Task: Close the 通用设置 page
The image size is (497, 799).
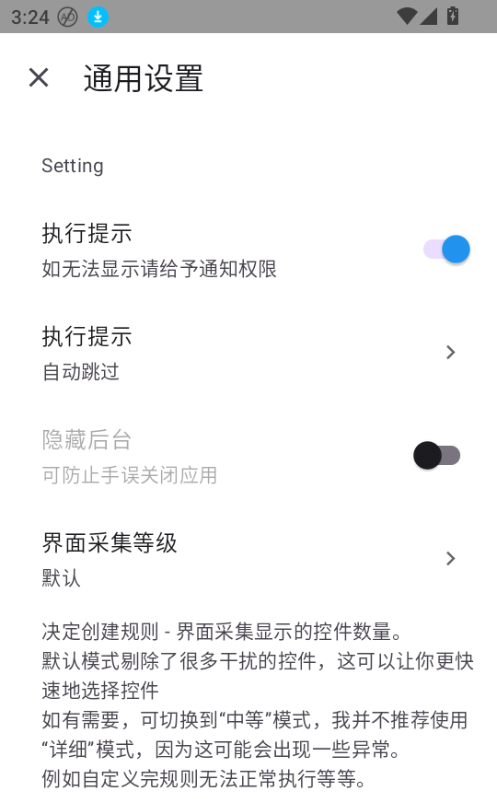Action: [x=39, y=78]
